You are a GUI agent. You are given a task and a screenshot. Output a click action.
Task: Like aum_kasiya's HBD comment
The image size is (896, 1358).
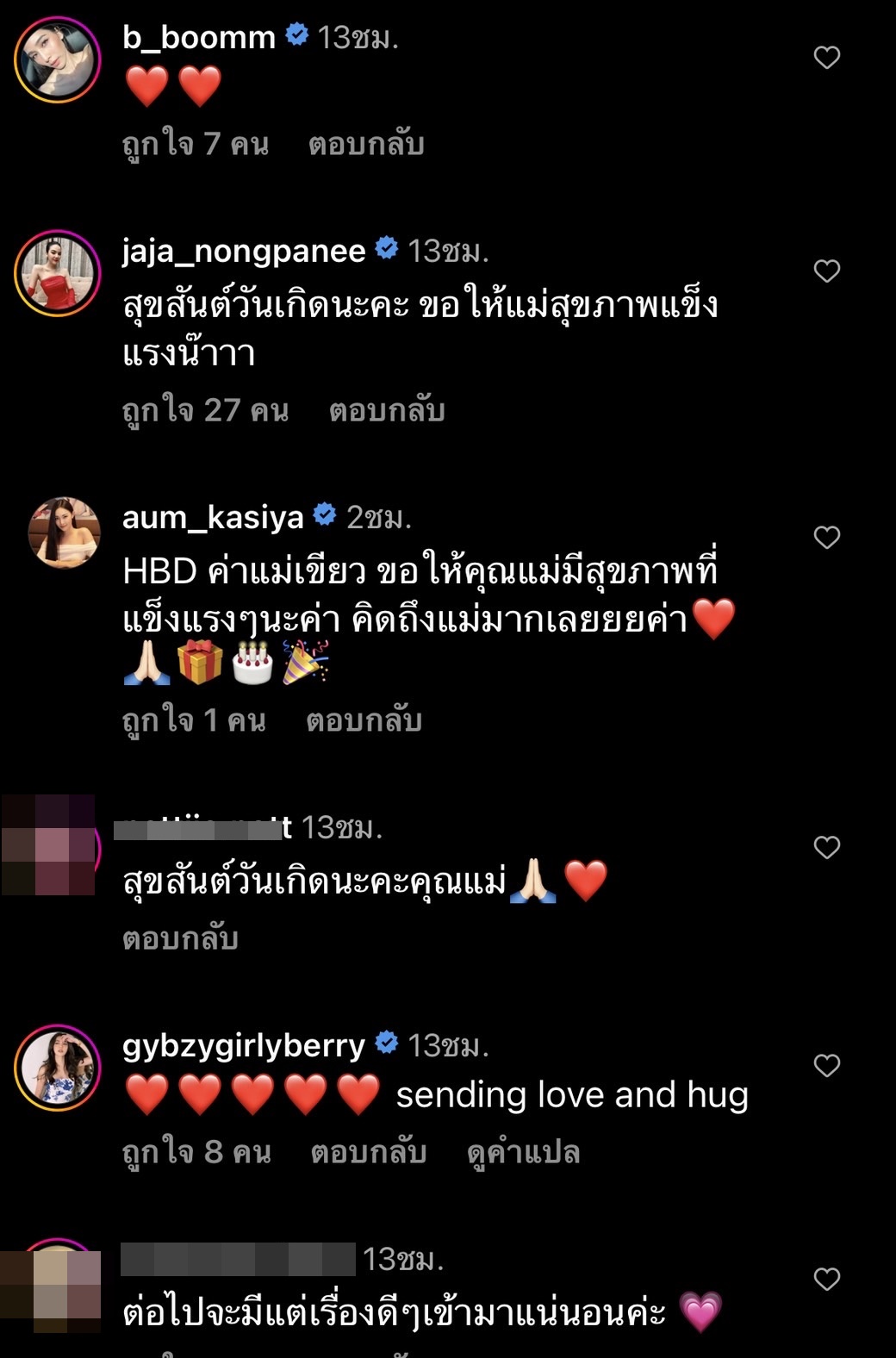826,538
